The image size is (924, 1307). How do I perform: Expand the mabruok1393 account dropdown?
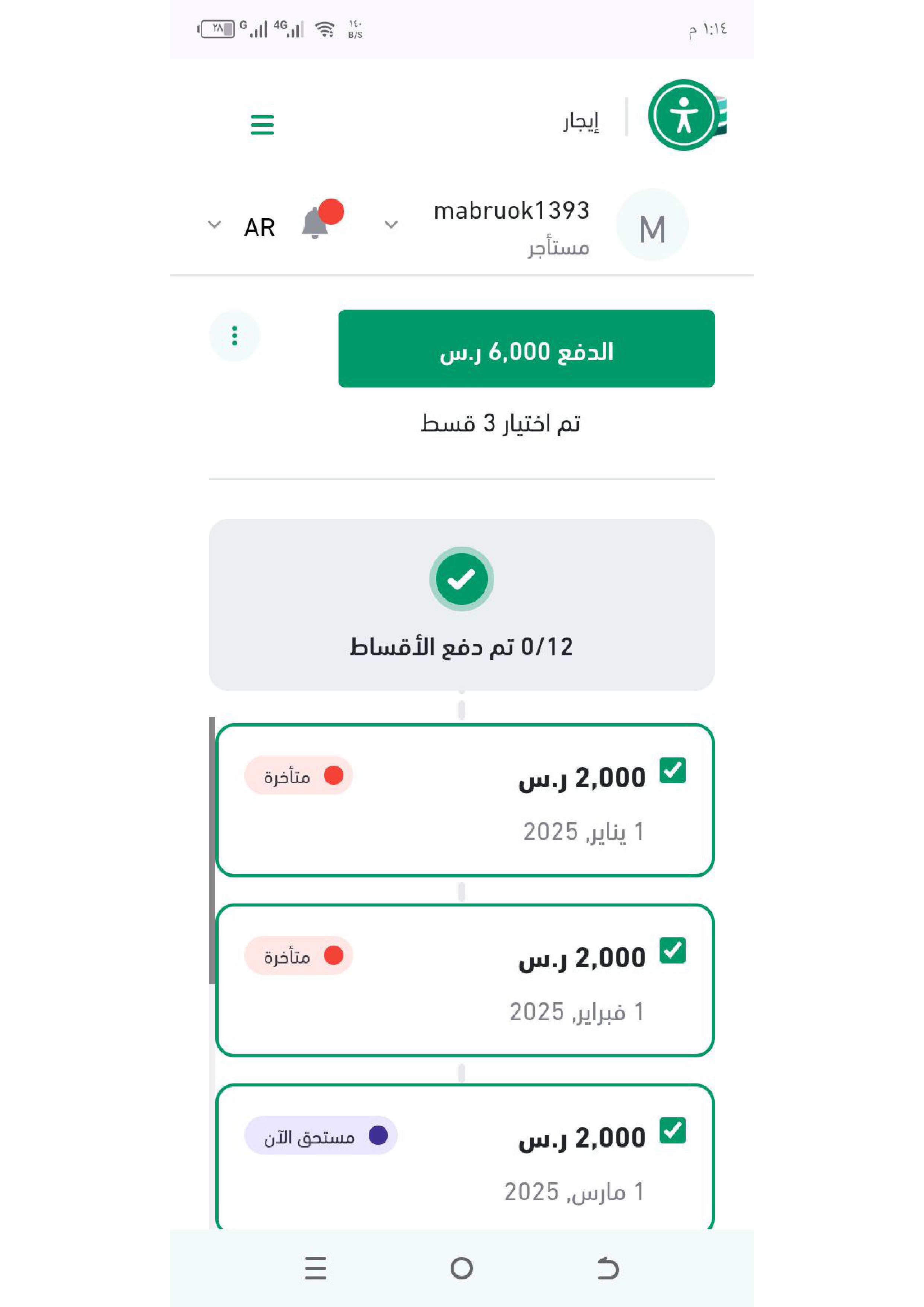(x=391, y=225)
